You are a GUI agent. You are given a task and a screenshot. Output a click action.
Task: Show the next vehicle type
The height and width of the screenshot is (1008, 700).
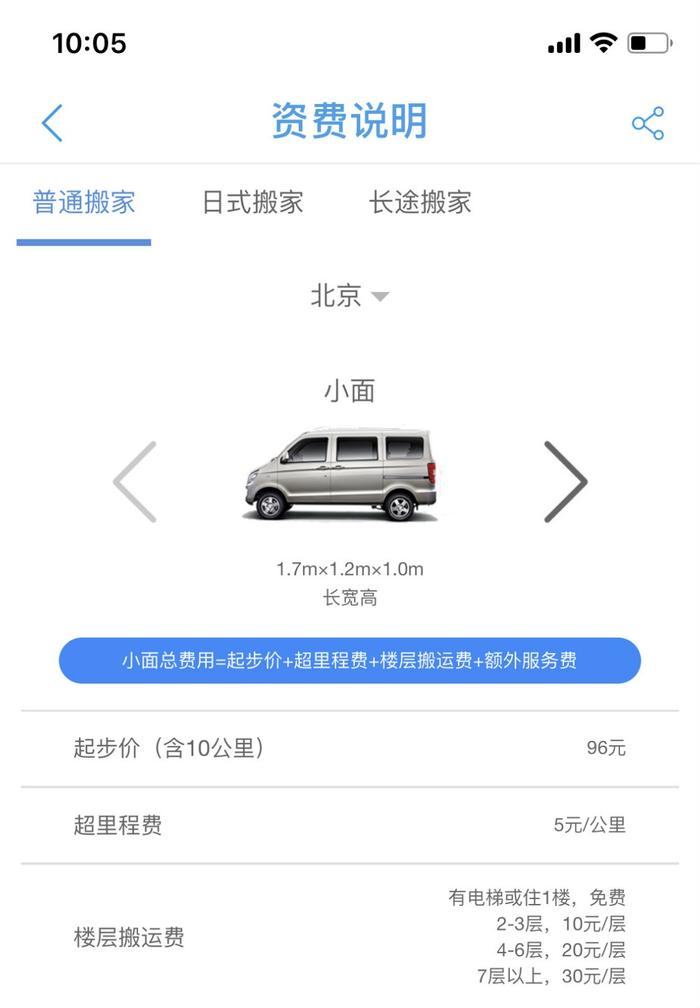pyautogui.click(x=565, y=482)
